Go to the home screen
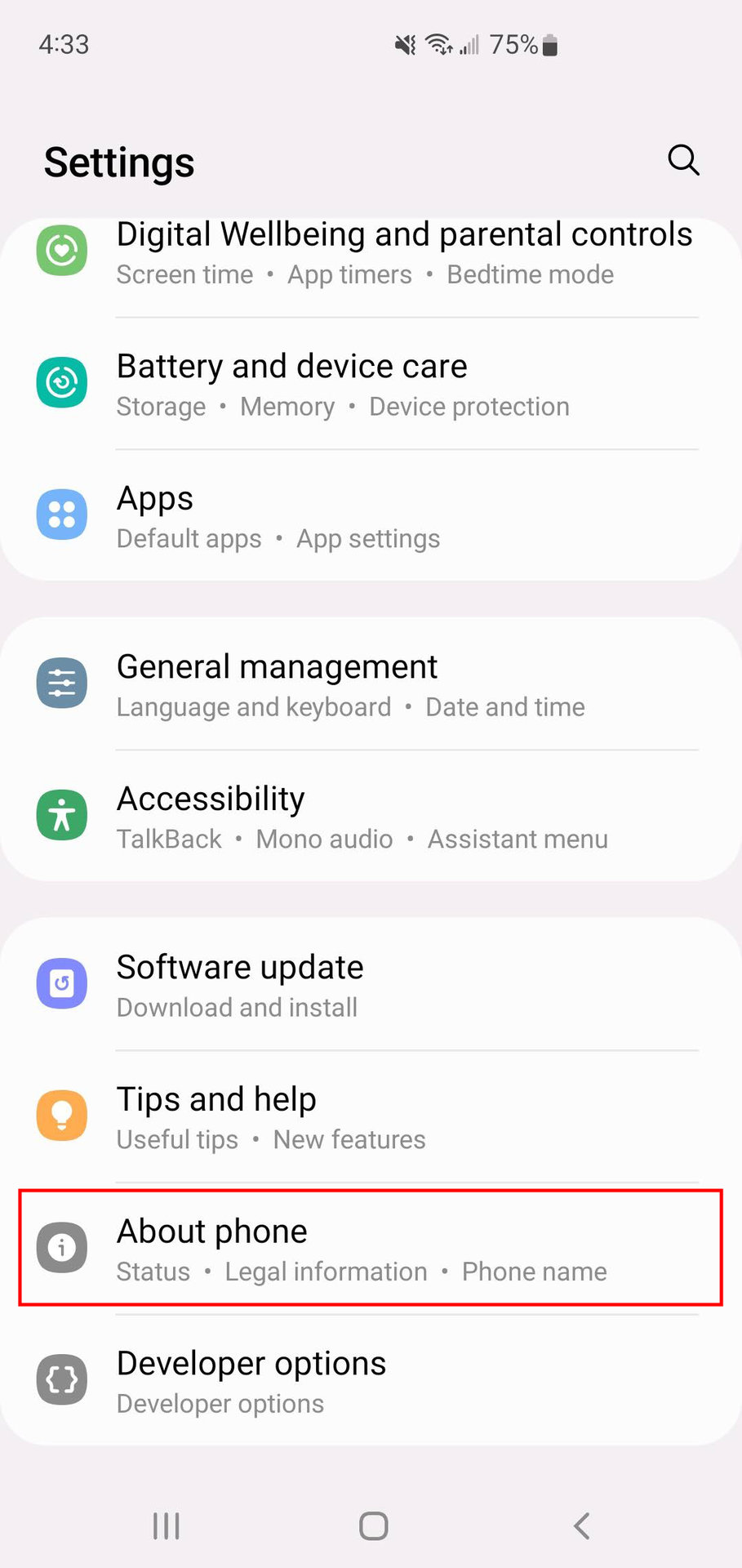The image size is (742, 1568). 373,1526
